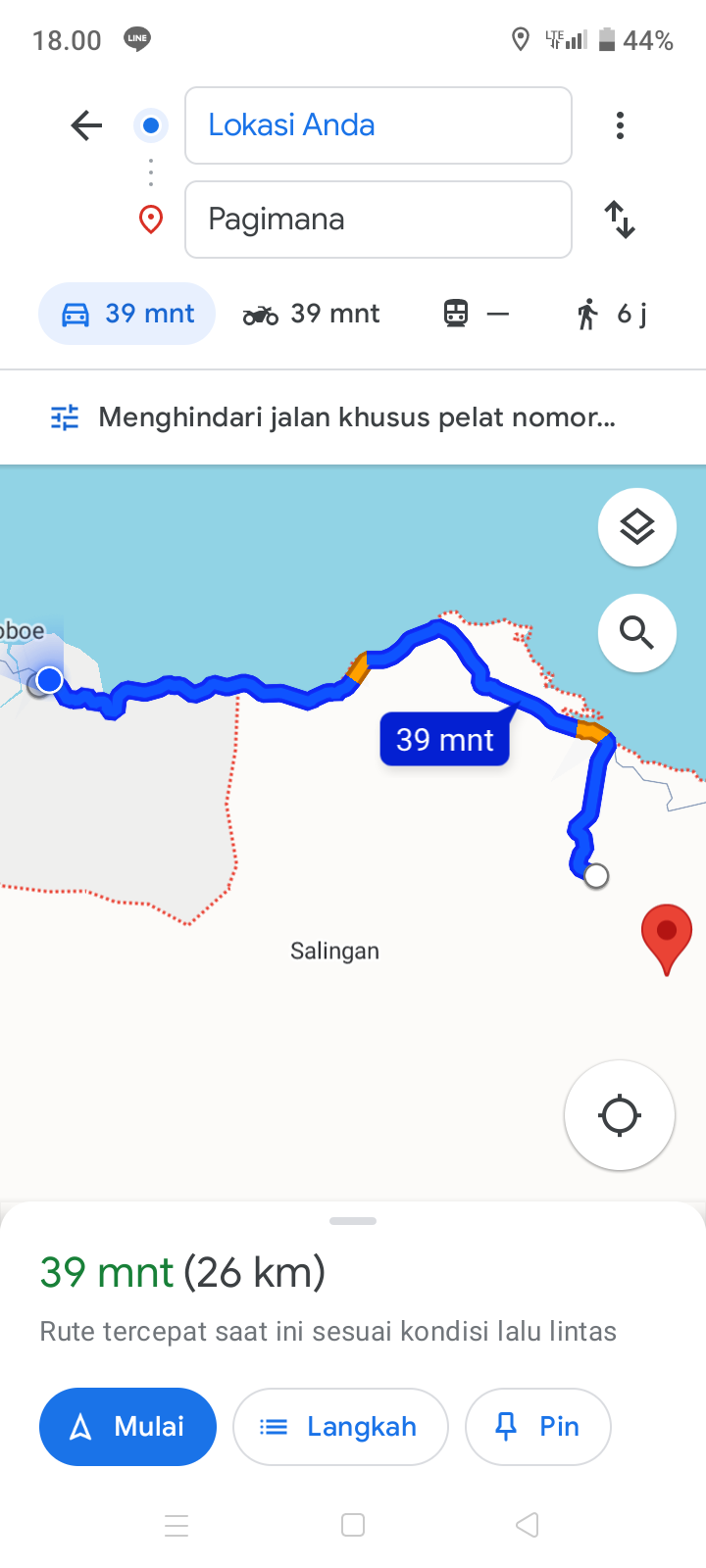
Task: Switch to motorcycle travel mode
Action: click(x=311, y=314)
